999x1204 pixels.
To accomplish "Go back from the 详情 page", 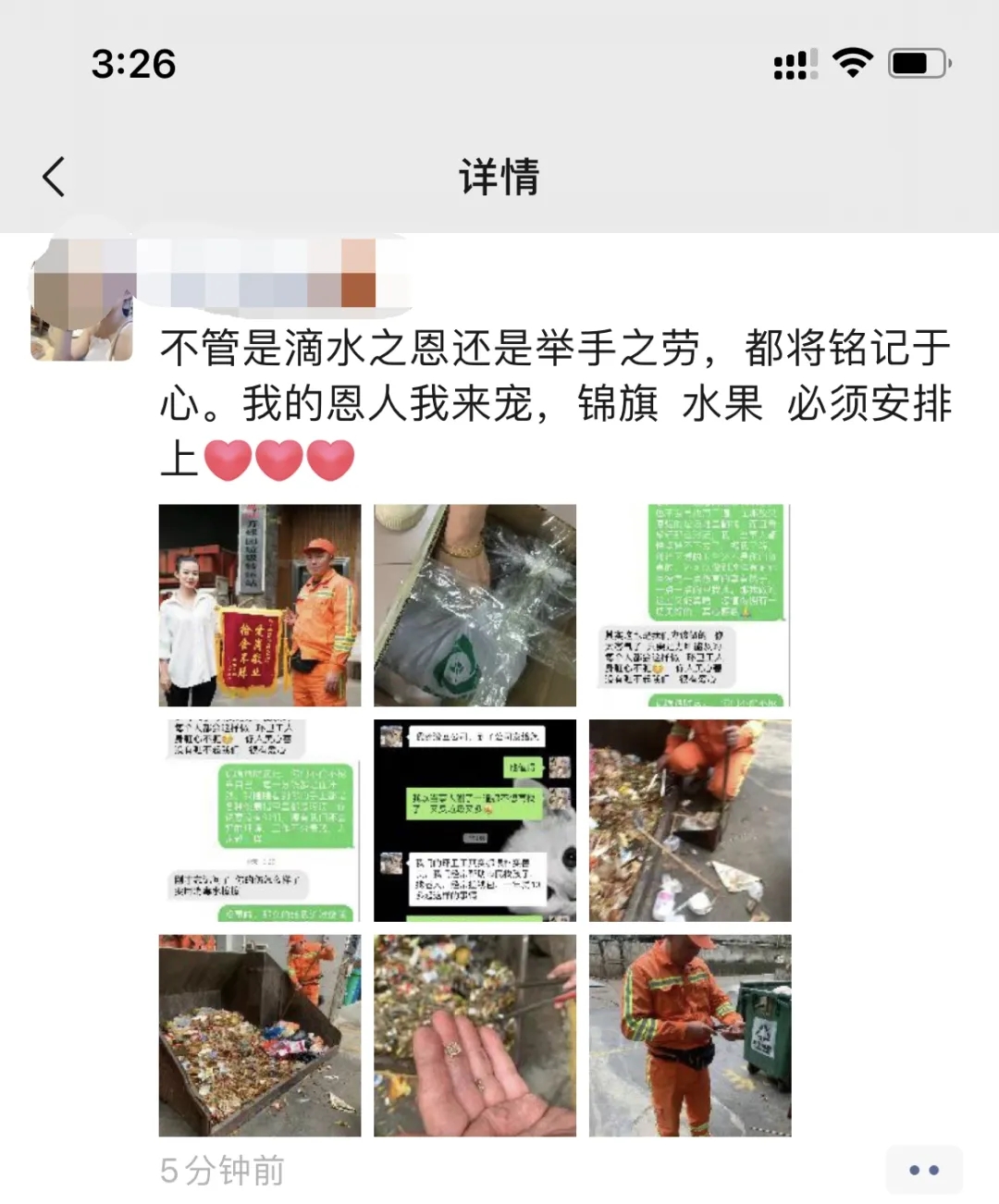I will (54, 177).
